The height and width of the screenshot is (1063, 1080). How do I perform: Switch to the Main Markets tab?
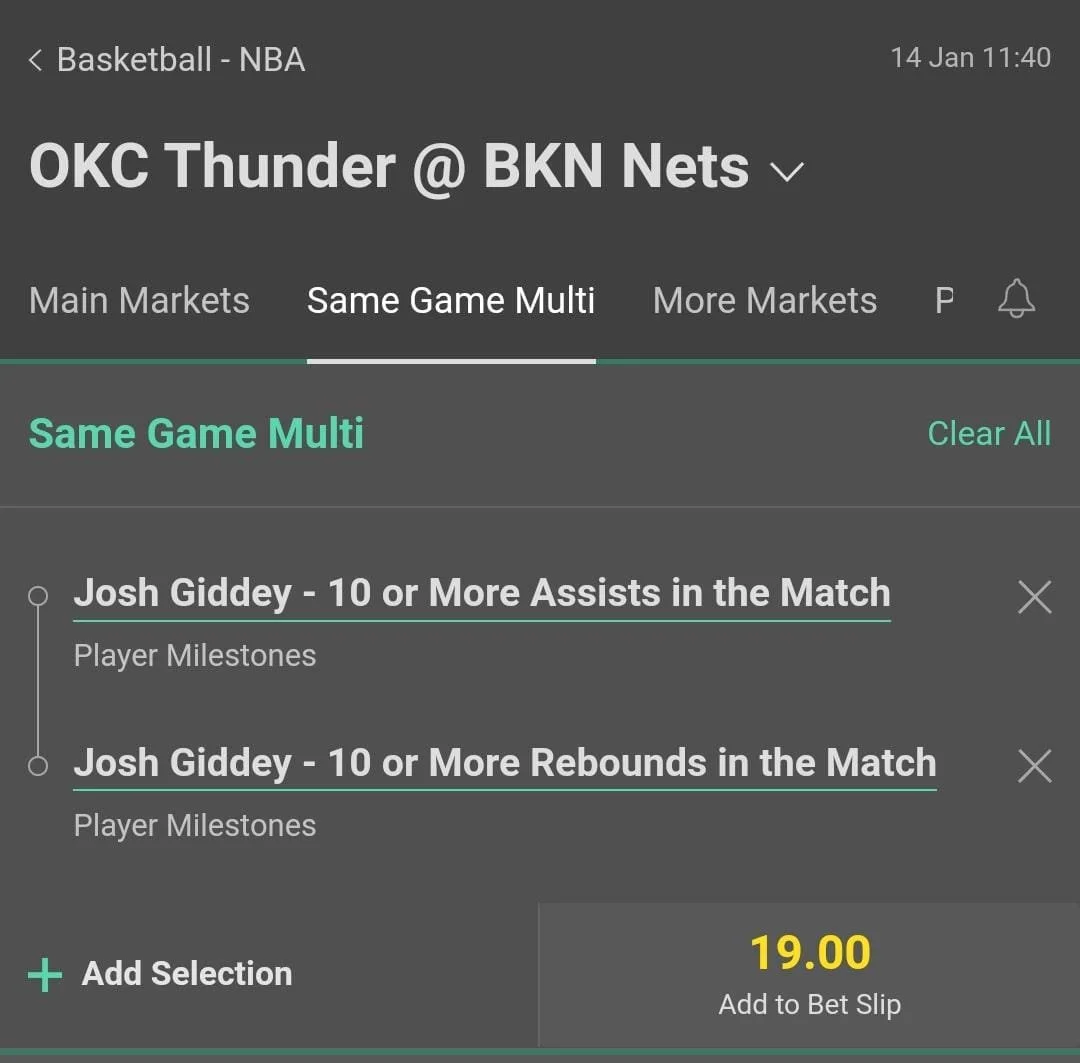139,301
